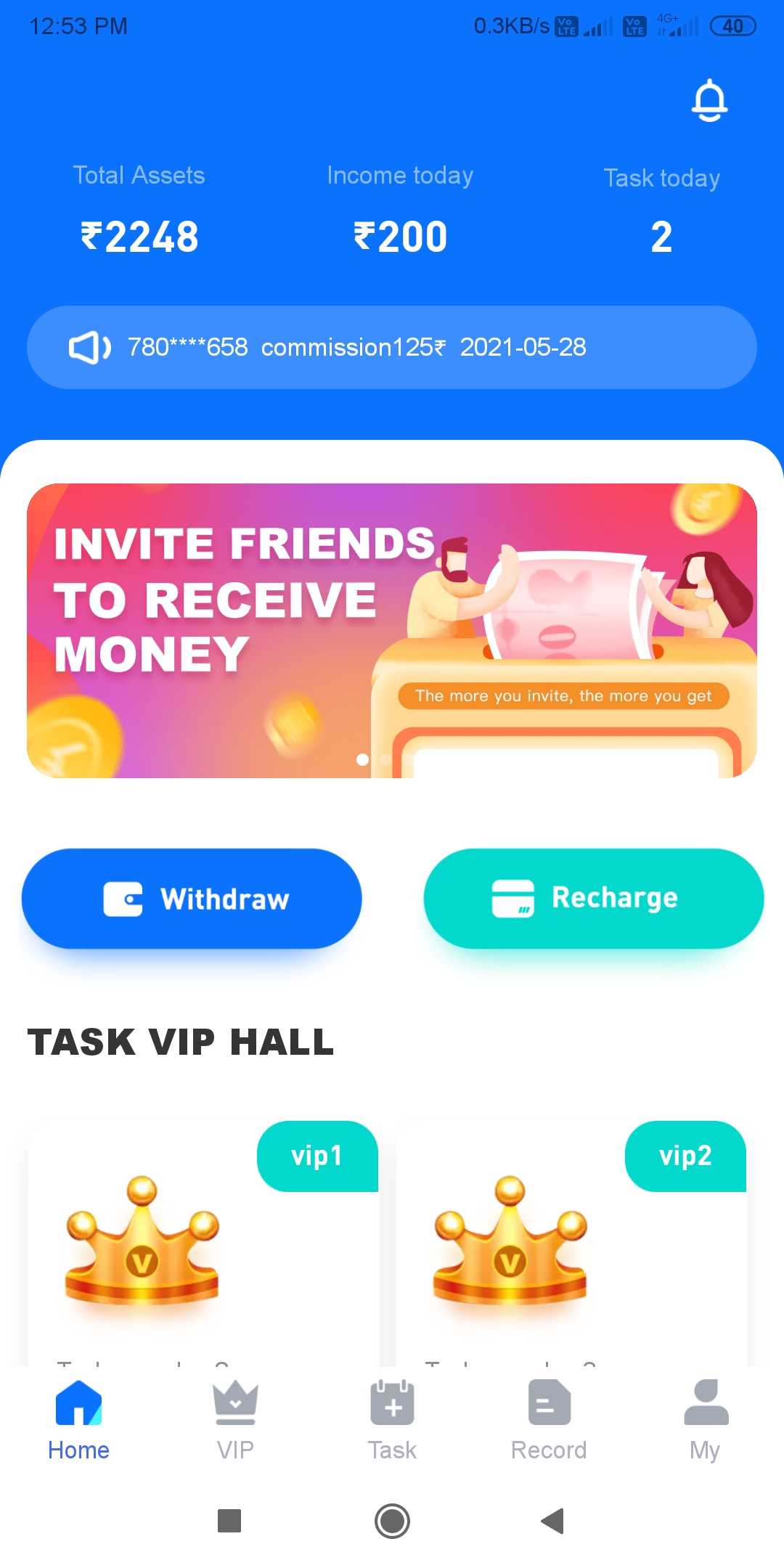The height and width of the screenshot is (1568, 784).
Task: Open the notifications bell
Action: (709, 100)
